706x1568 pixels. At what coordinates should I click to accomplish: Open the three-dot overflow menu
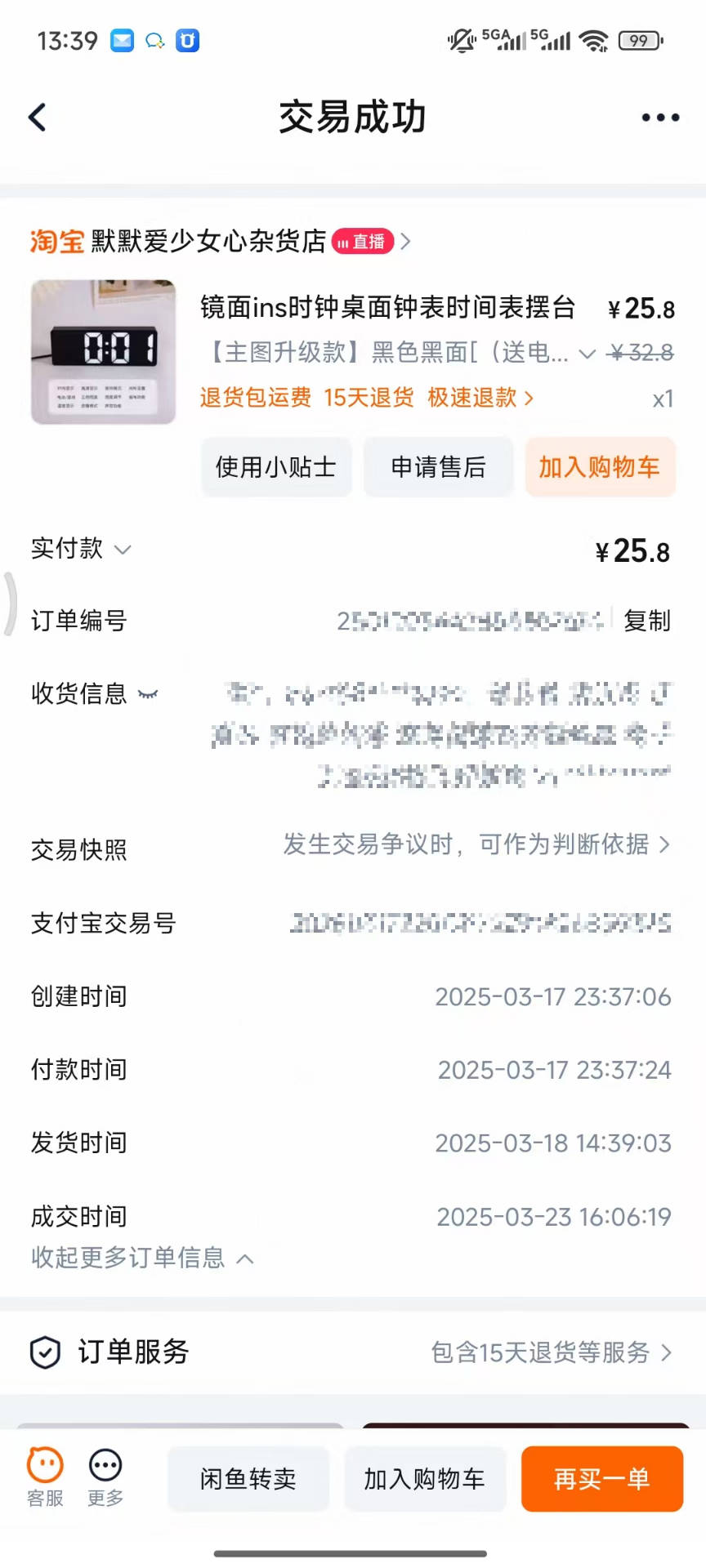660,118
